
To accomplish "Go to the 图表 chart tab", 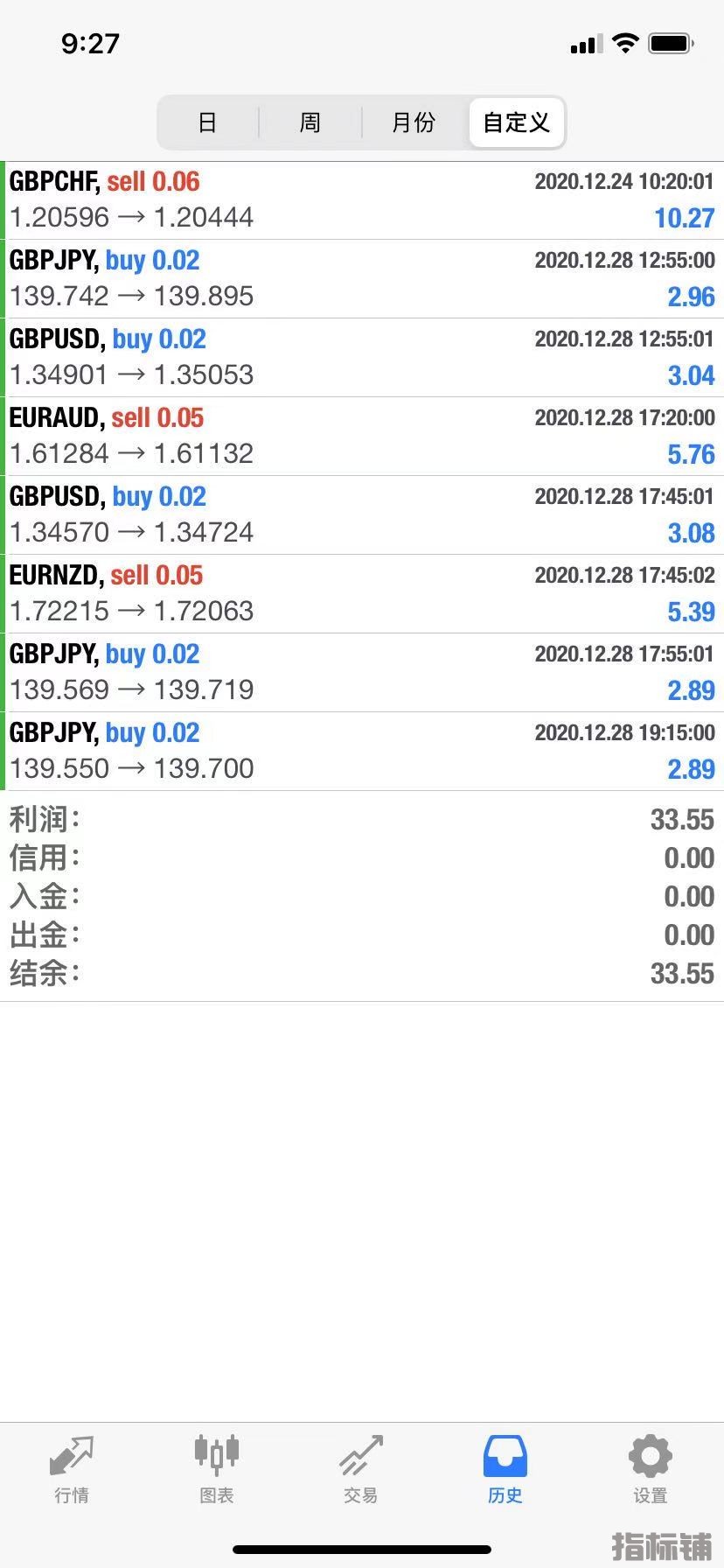I will click(216, 1469).
